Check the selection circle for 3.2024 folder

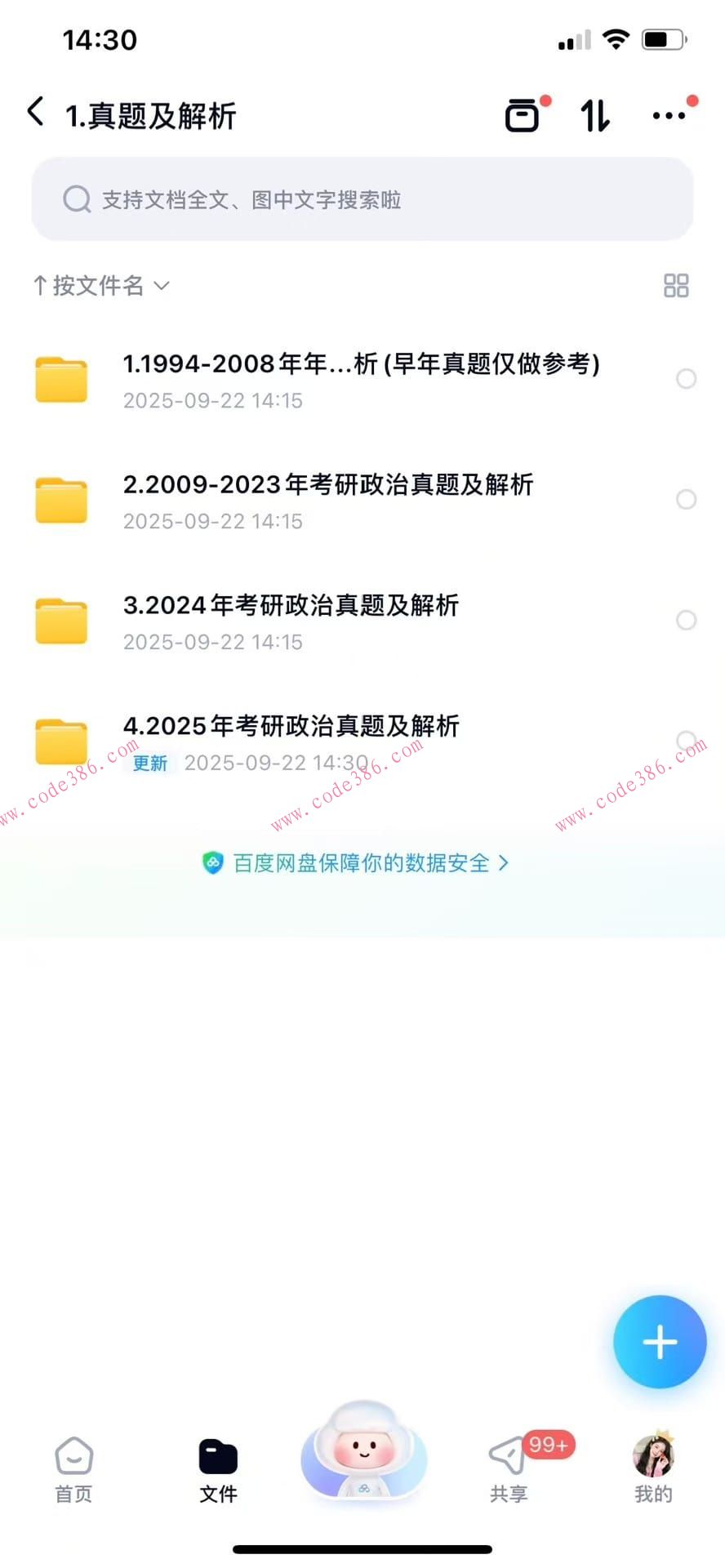(x=686, y=621)
